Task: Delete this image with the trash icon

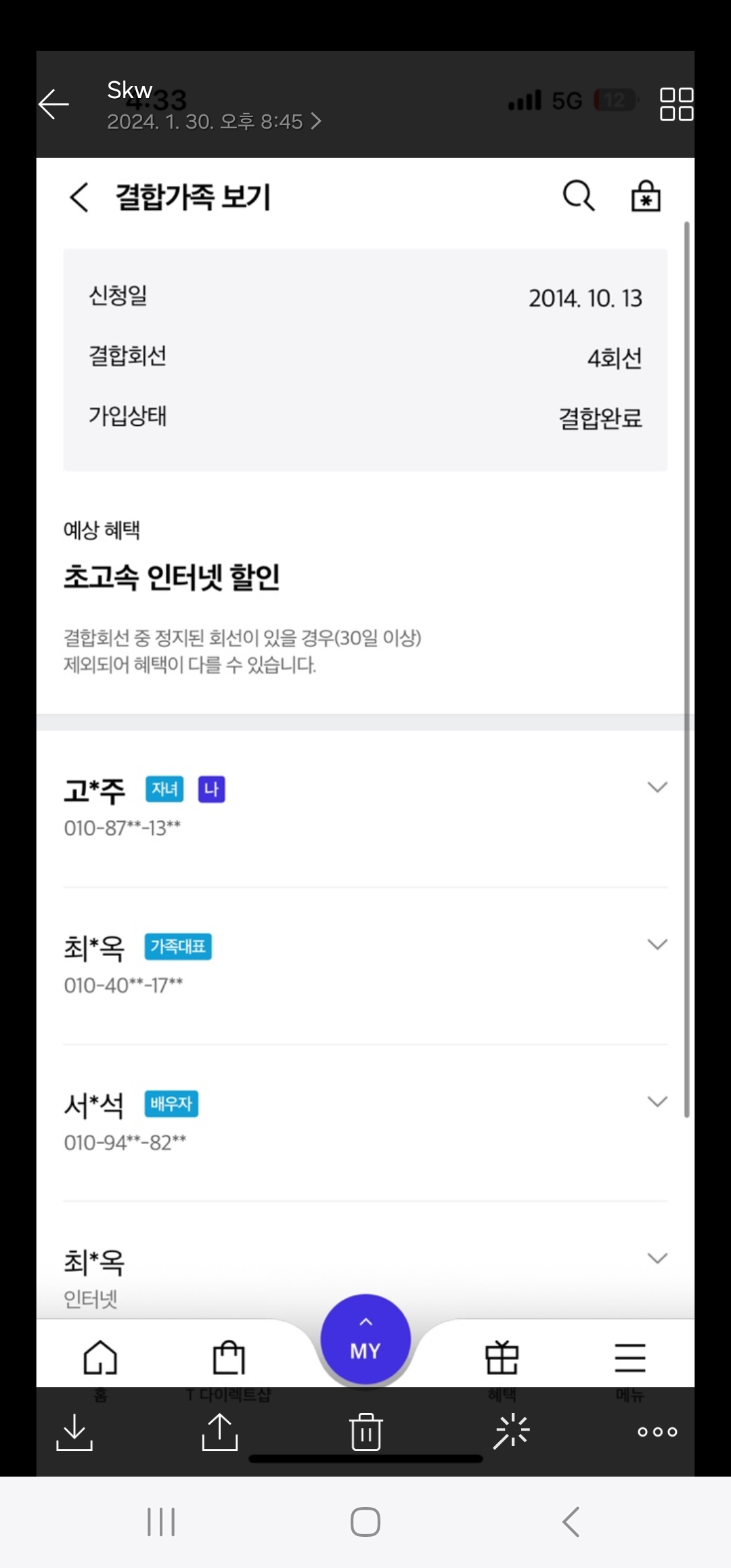Action: pos(366,1431)
